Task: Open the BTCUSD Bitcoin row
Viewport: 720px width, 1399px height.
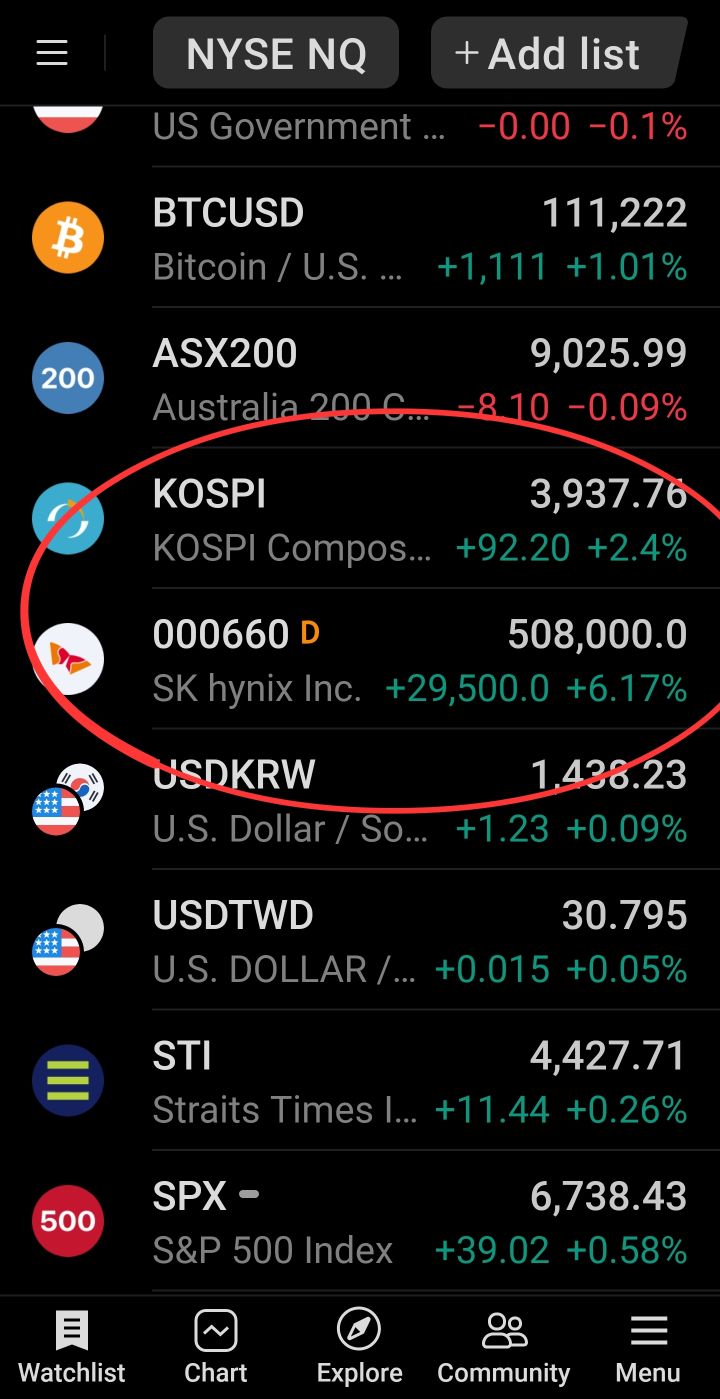Action: [400, 239]
